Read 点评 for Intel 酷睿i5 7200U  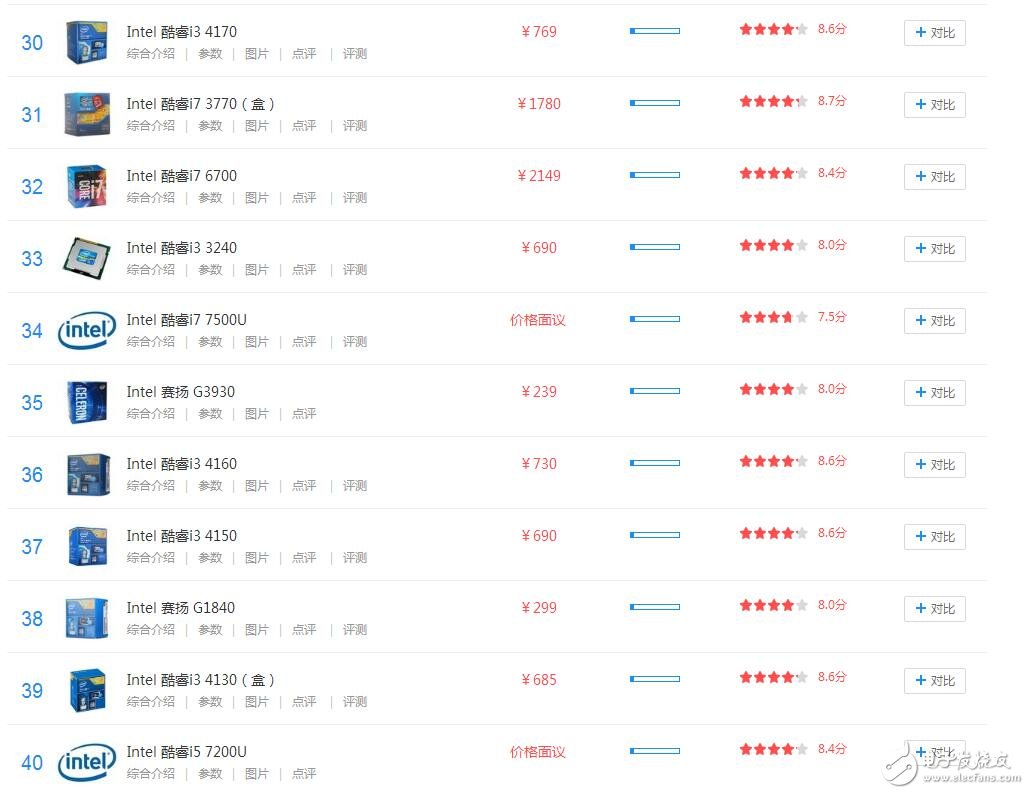[x=304, y=774]
